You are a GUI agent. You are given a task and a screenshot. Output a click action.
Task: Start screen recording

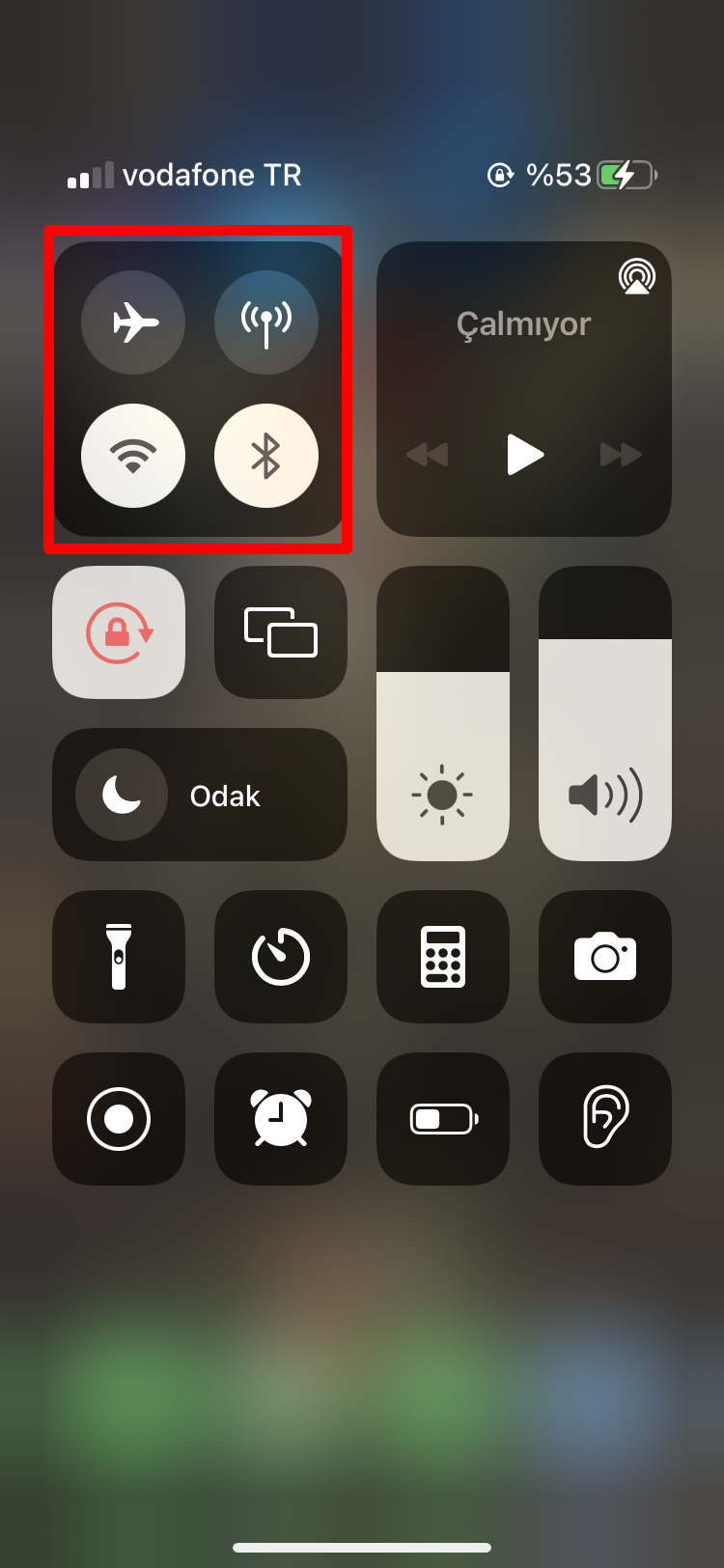pyautogui.click(x=119, y=1119)
